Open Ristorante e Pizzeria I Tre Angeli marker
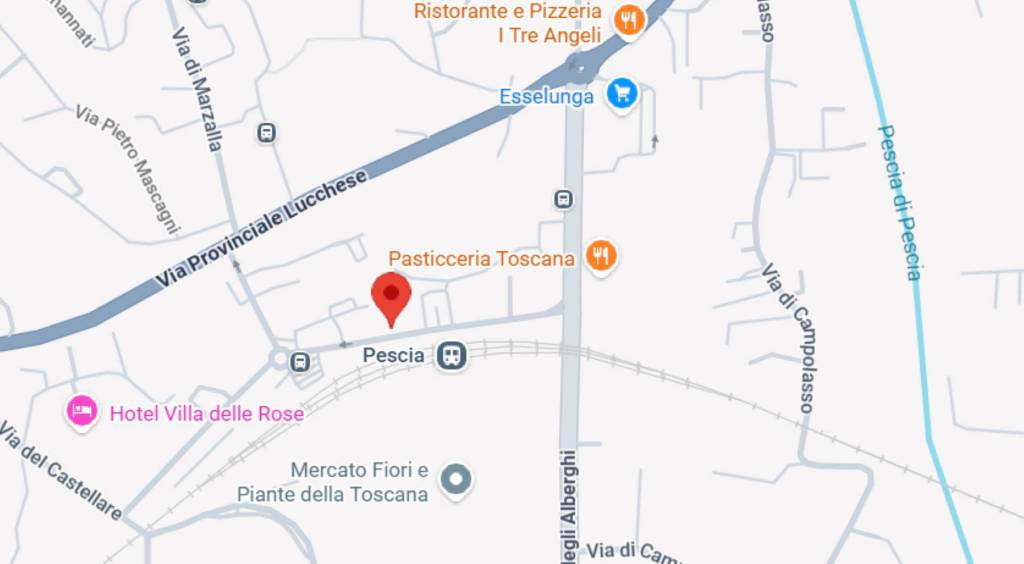Image resolution: width=1024 pixels, height=564 pixels. [629, 21]
